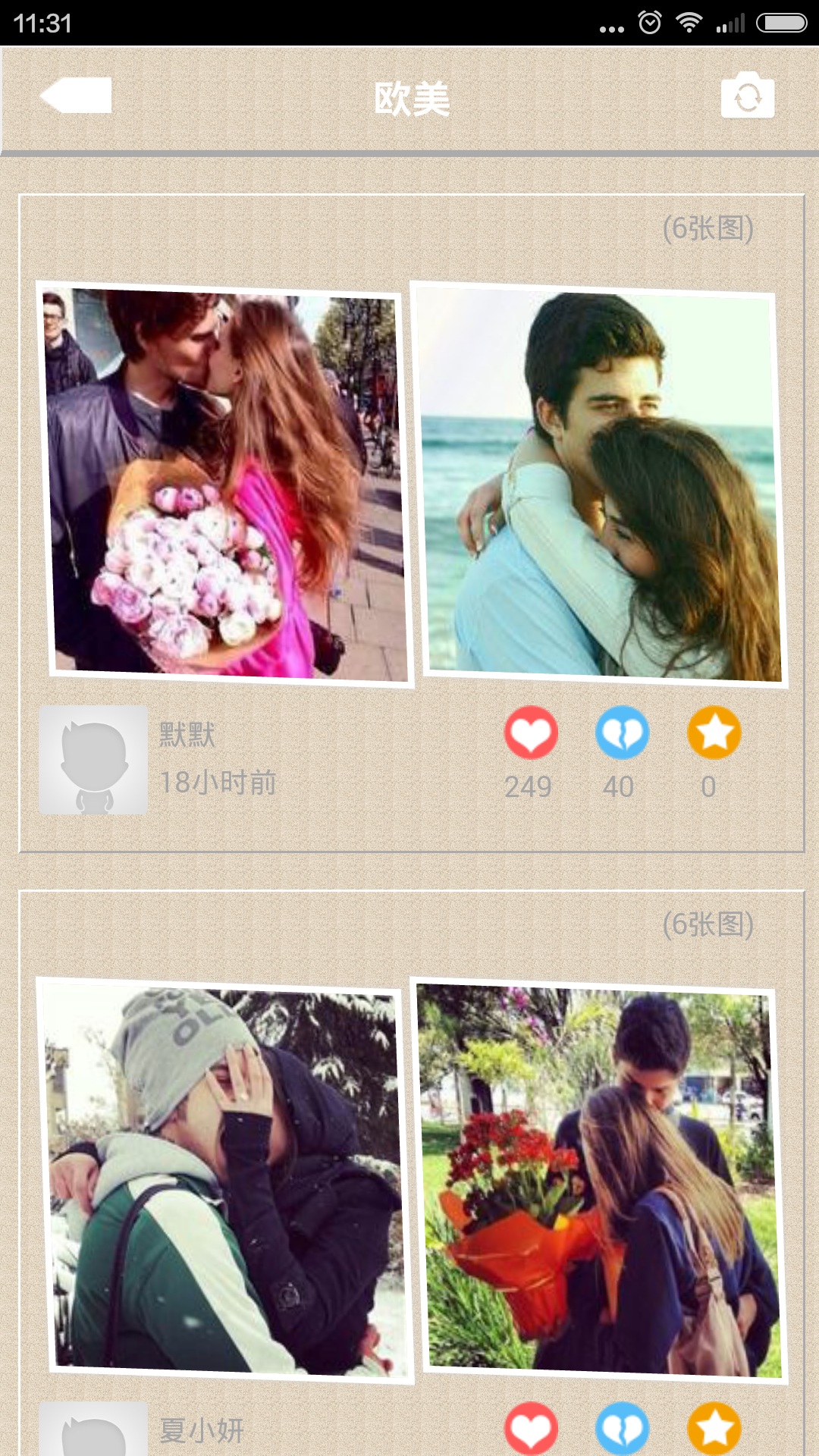Screen dimensions: 819x1456
Task: Favorite 默默's post with the star
Action: click(714, 733)
